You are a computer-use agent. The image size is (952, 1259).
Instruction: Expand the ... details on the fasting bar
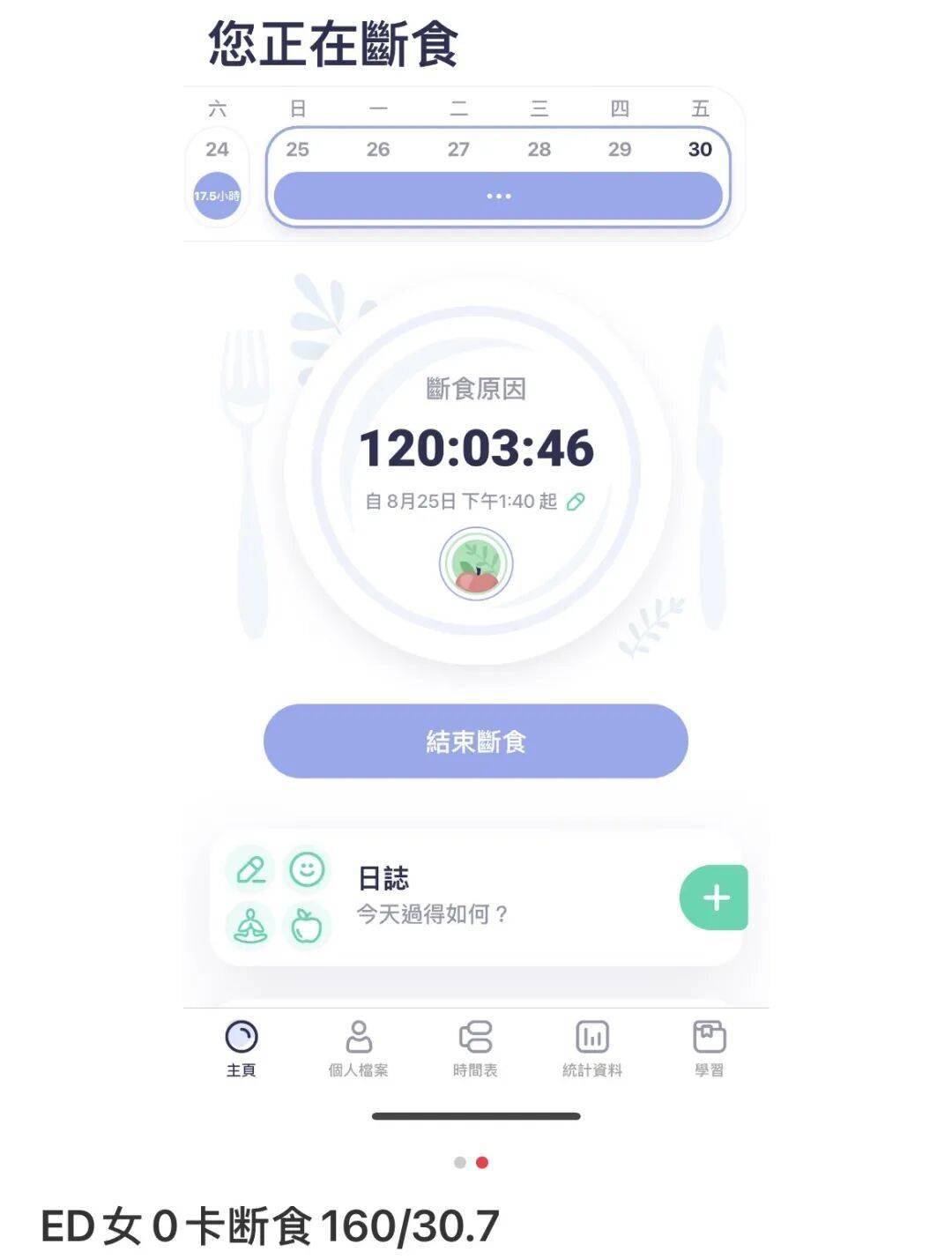(x=500, y=196)
